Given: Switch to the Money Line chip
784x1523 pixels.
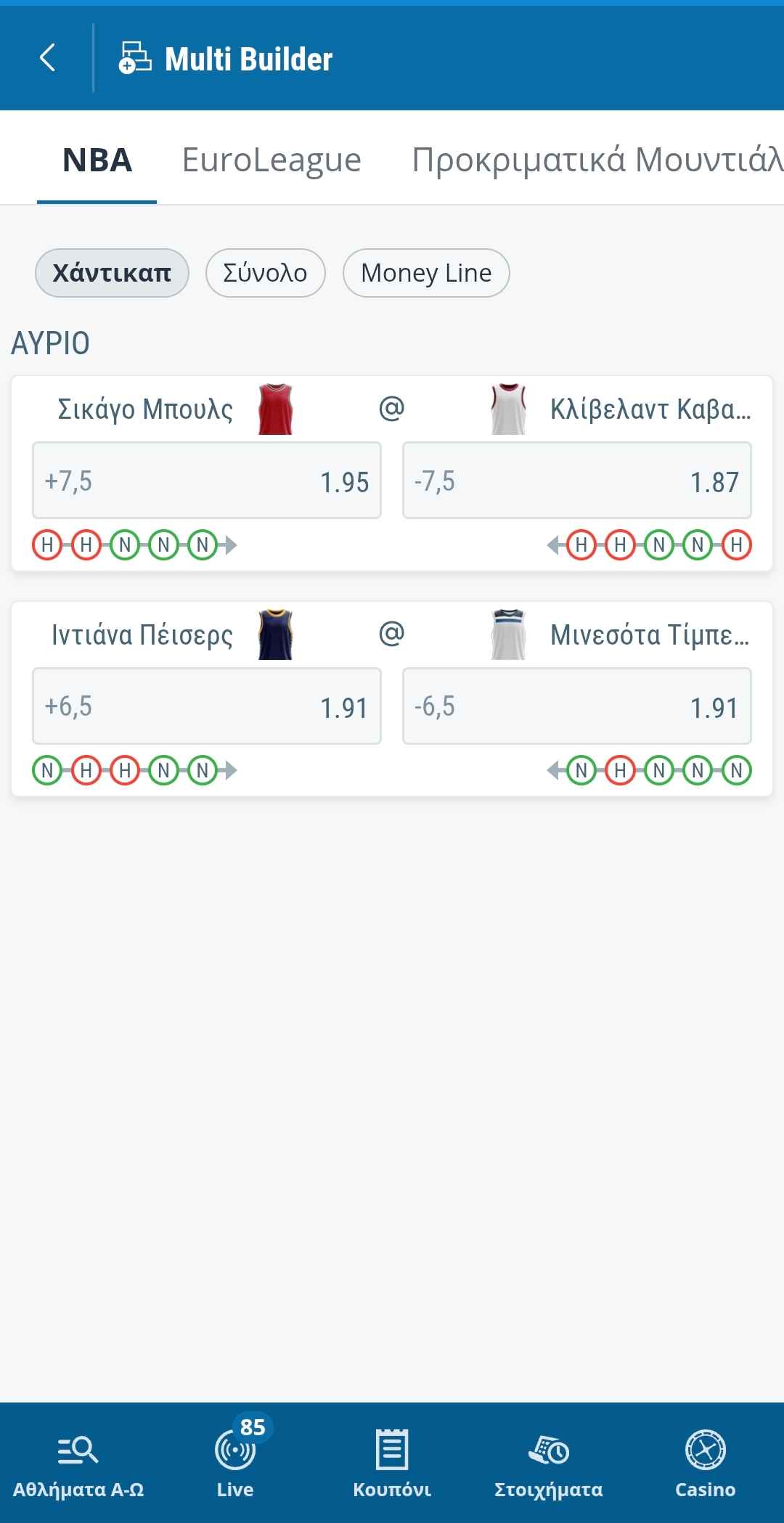Looking at the screenshot, I should click(426, 273).
